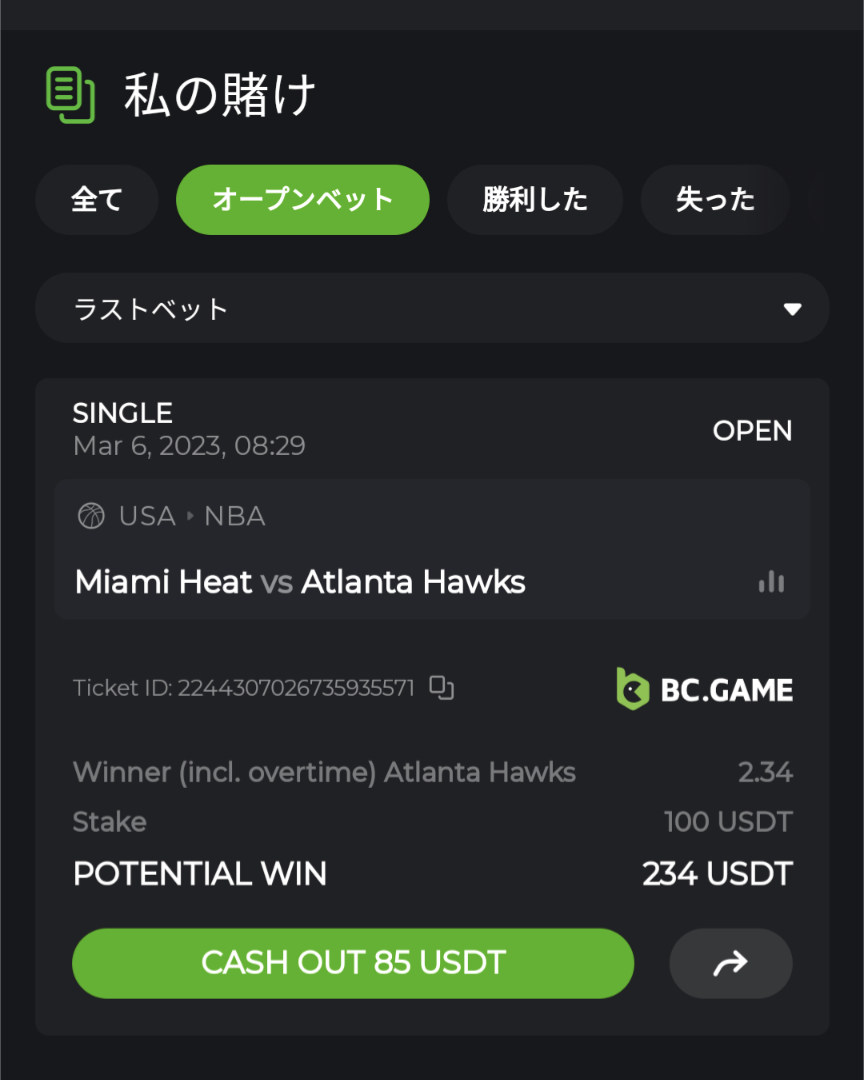Open Miami Heat vs Atlanta Hawks match
Image resolution: width=864 pixels, height=1080 pixels.
(x=300, y=582)
